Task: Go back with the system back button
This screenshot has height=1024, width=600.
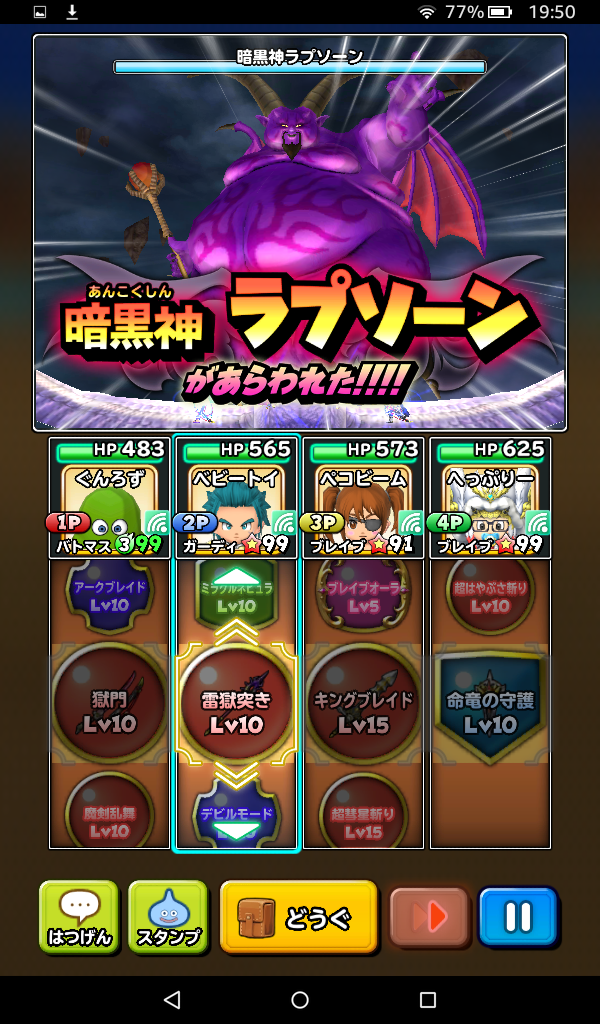Action: (x=172, y=999)
